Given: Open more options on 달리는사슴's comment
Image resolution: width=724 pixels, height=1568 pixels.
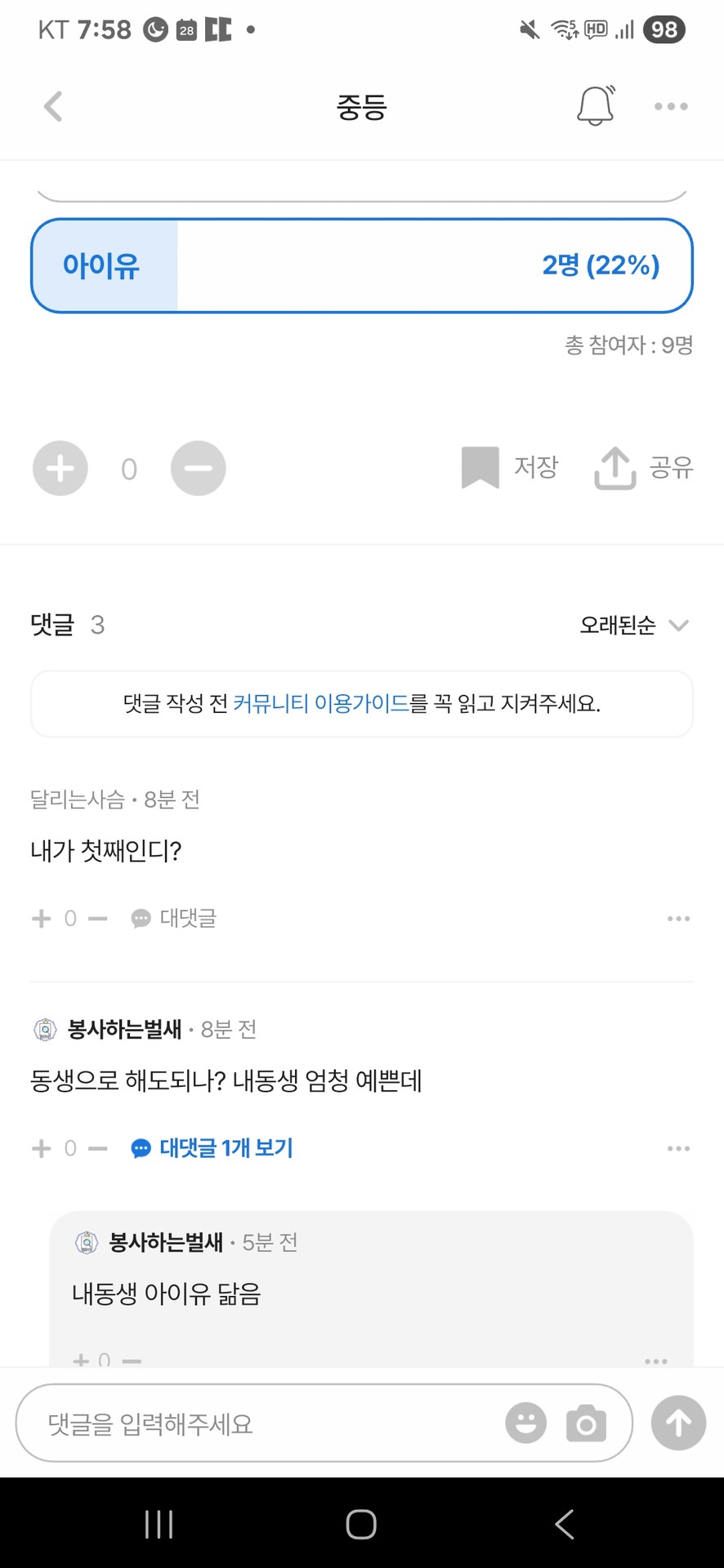Looking at the screenshot, I should 678,919.
